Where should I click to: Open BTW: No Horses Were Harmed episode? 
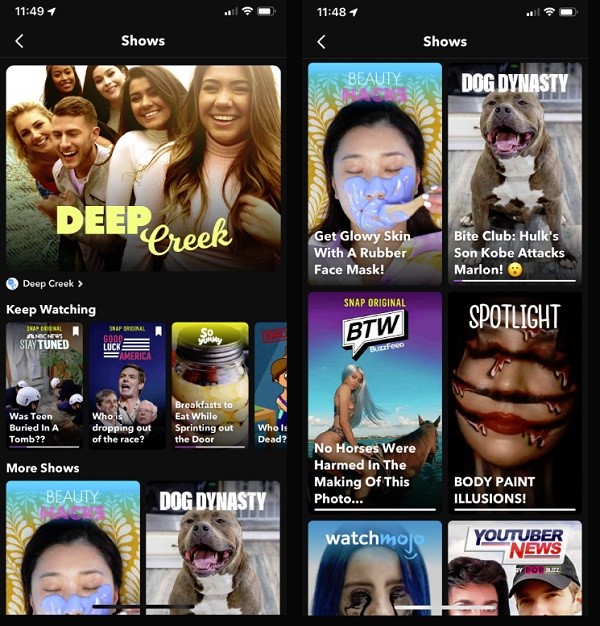pyautogui.click(x=375, y=401)
